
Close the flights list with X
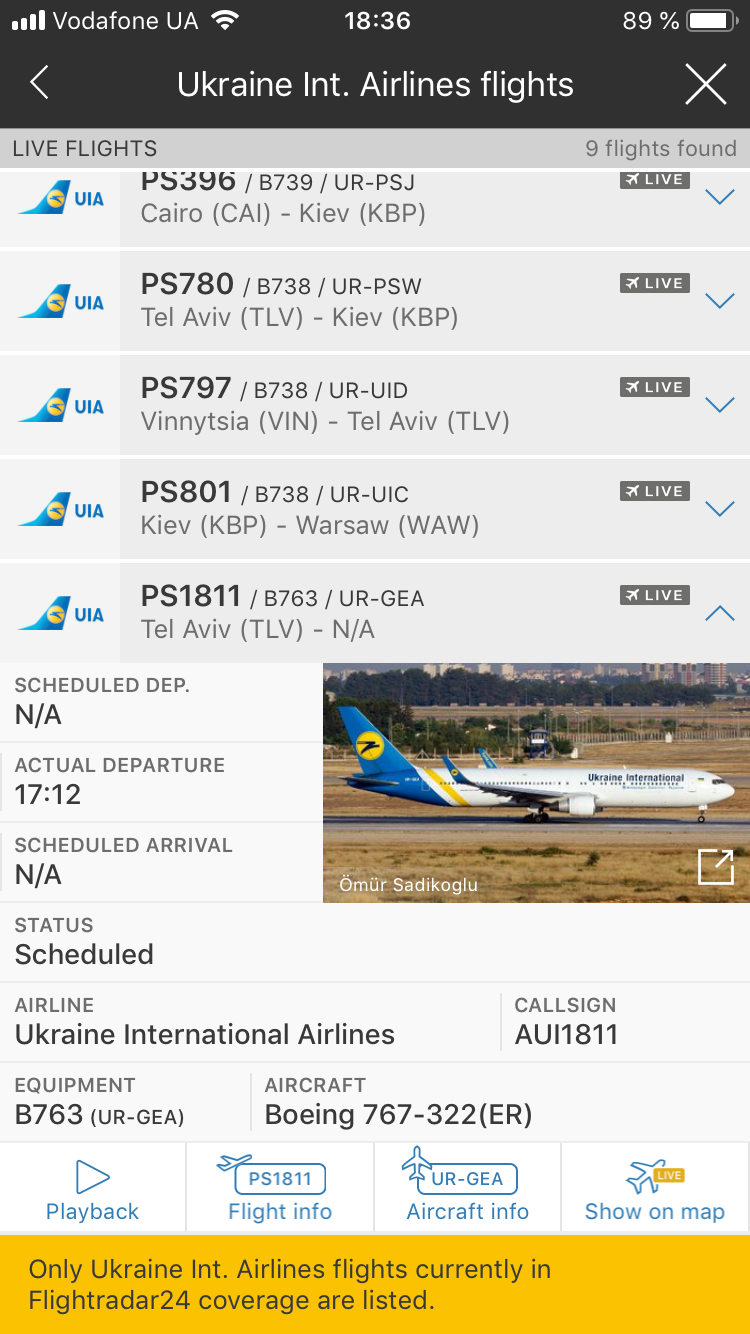pos(705,85)
